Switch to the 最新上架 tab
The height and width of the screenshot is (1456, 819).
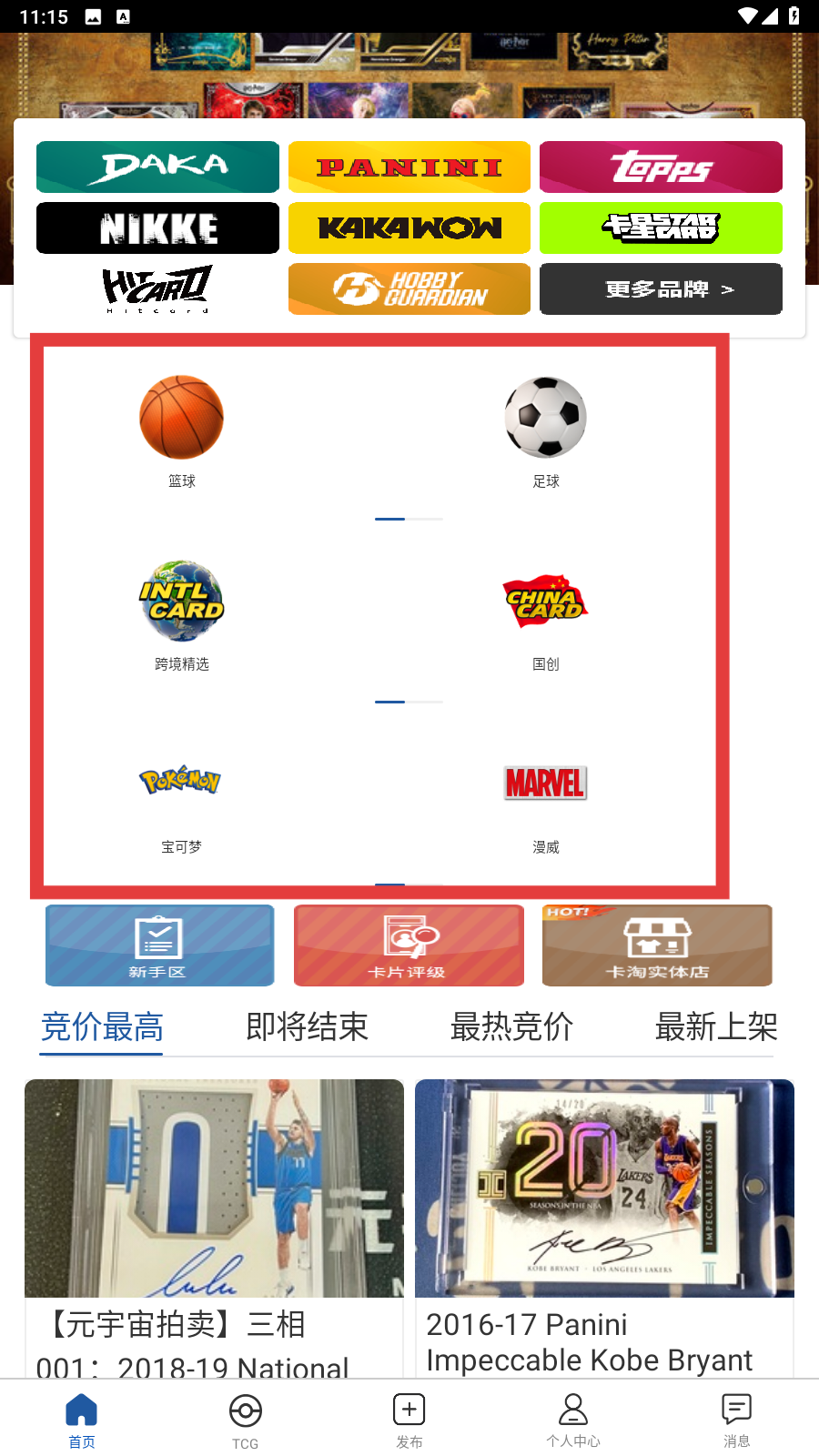coord(715,1026)
